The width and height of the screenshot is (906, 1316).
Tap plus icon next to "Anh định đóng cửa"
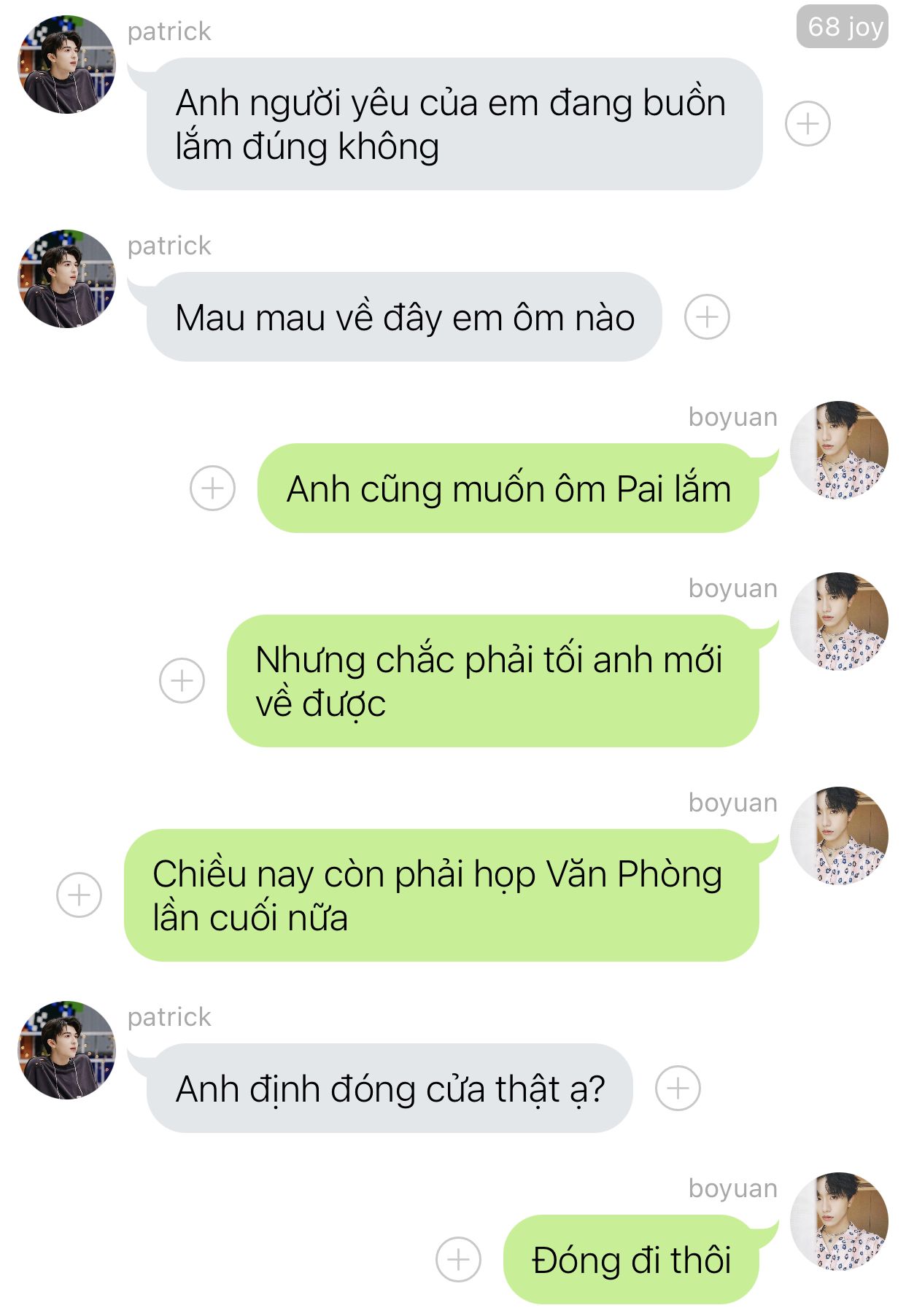click(678, 1088)
